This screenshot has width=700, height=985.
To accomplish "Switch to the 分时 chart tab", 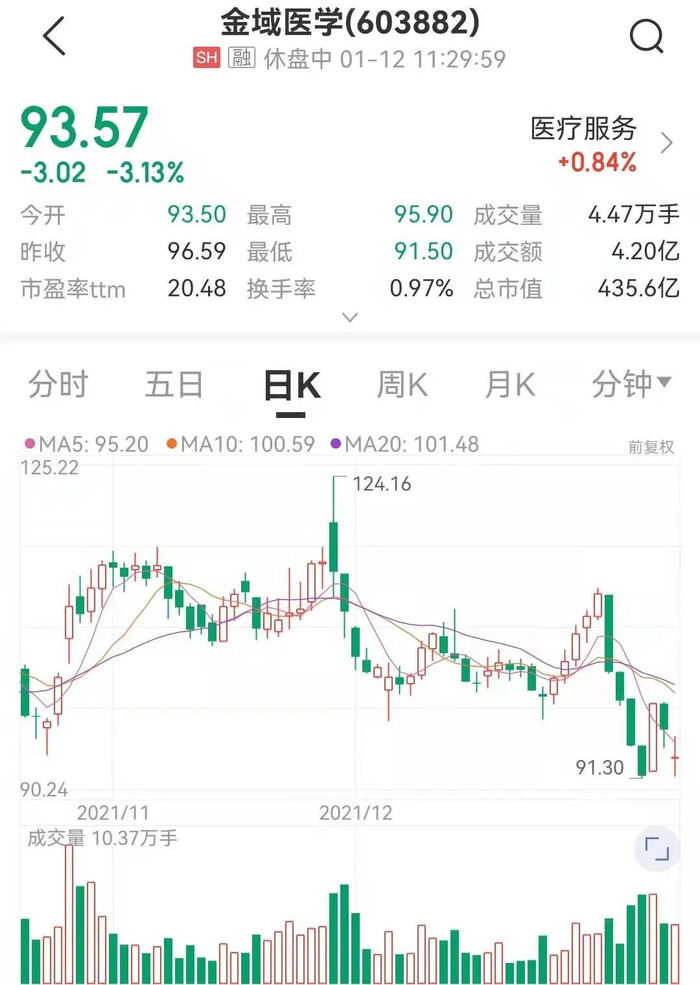I will [x=58, y=384].
